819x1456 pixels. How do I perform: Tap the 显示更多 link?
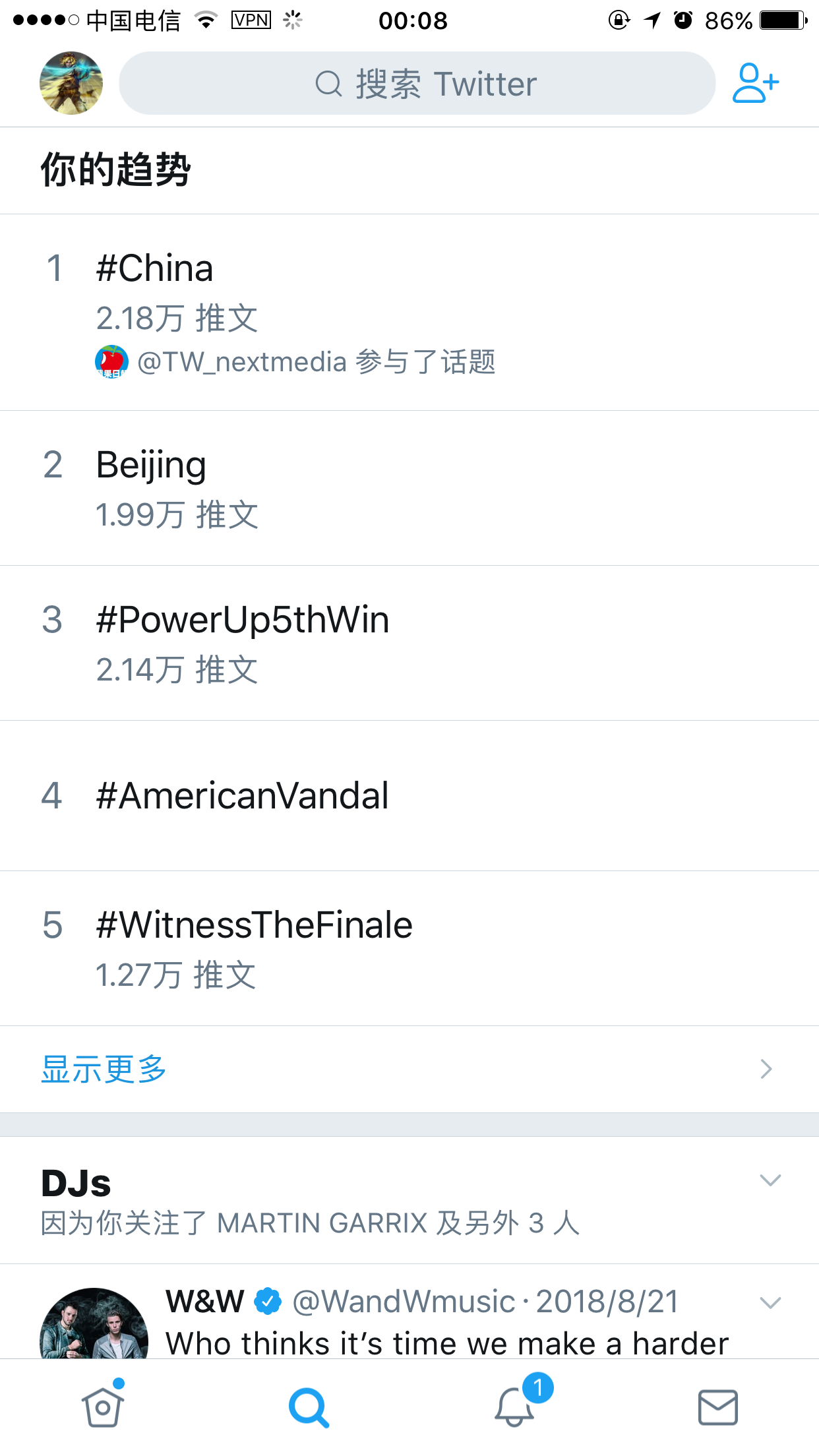pos(104,1069)
